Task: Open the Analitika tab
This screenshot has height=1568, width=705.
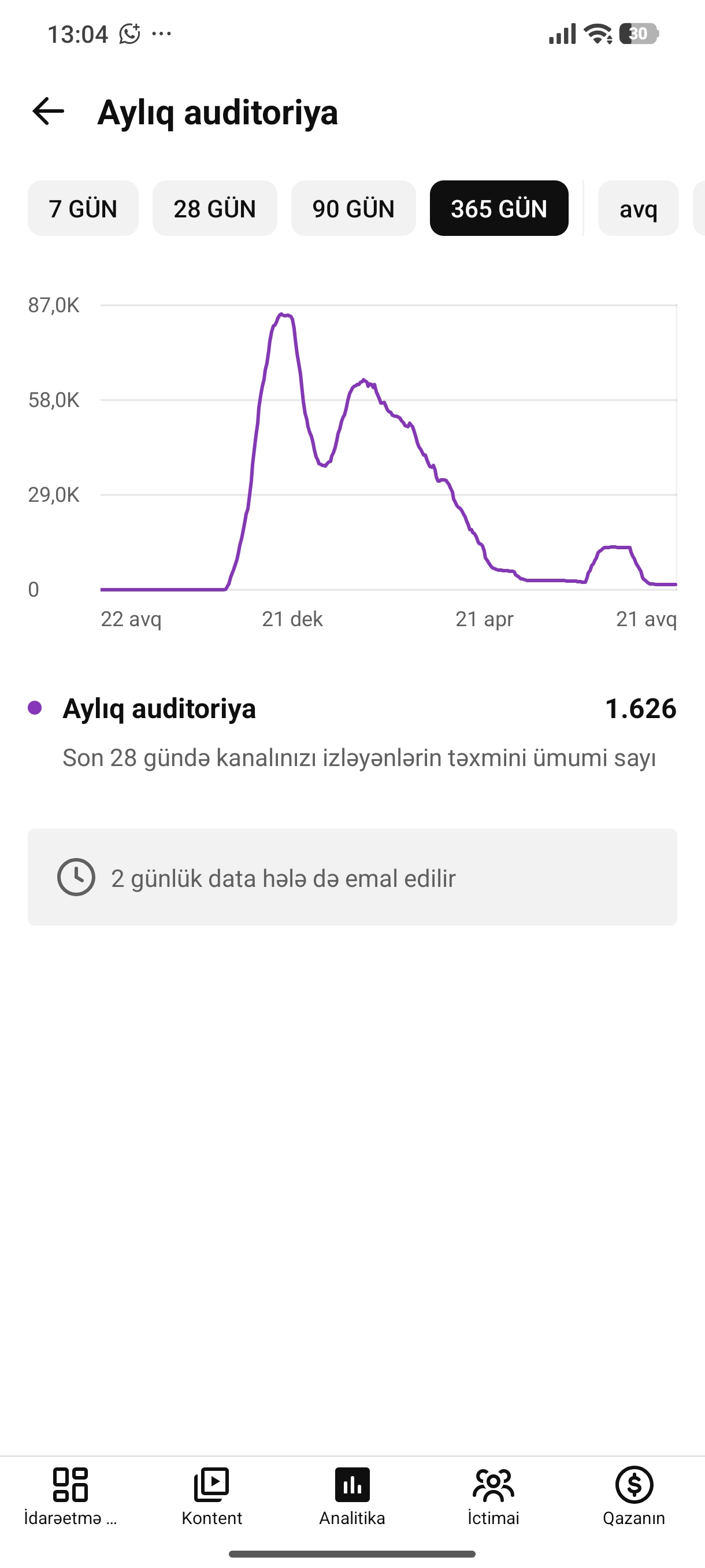Action: [352, 1497]
